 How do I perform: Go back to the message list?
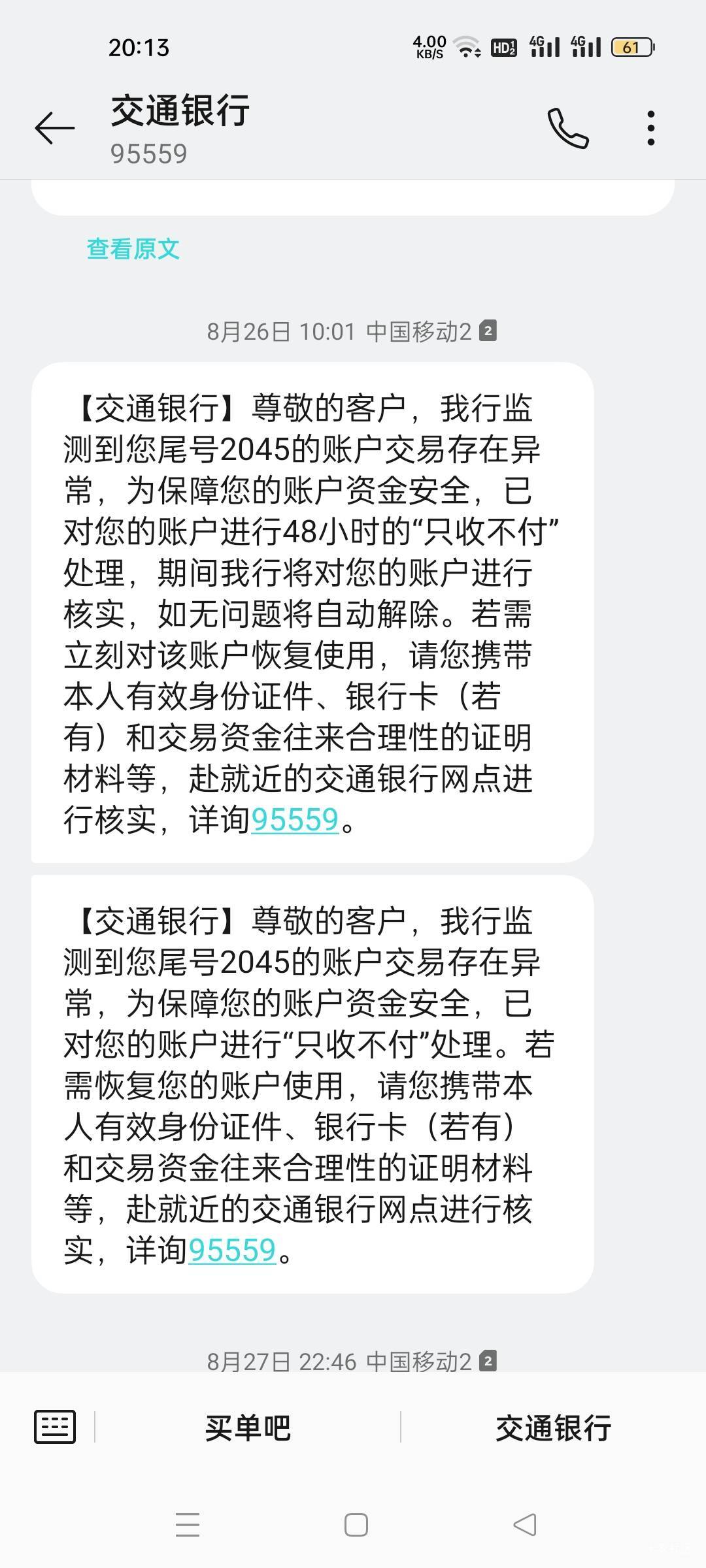[x=55, y=127]
